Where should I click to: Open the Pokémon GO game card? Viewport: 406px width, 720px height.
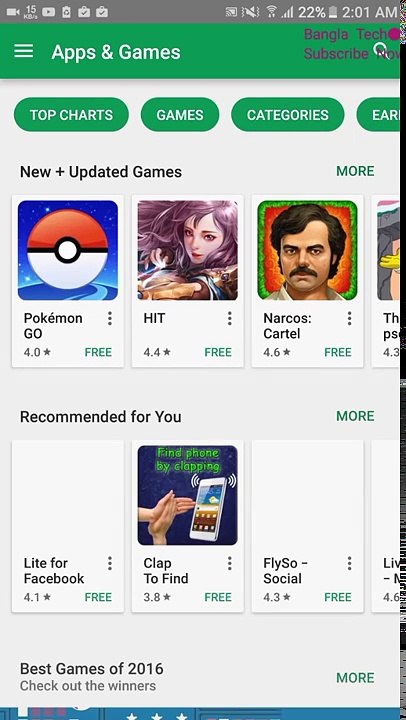pyautogui.click(x=68, y=281)
